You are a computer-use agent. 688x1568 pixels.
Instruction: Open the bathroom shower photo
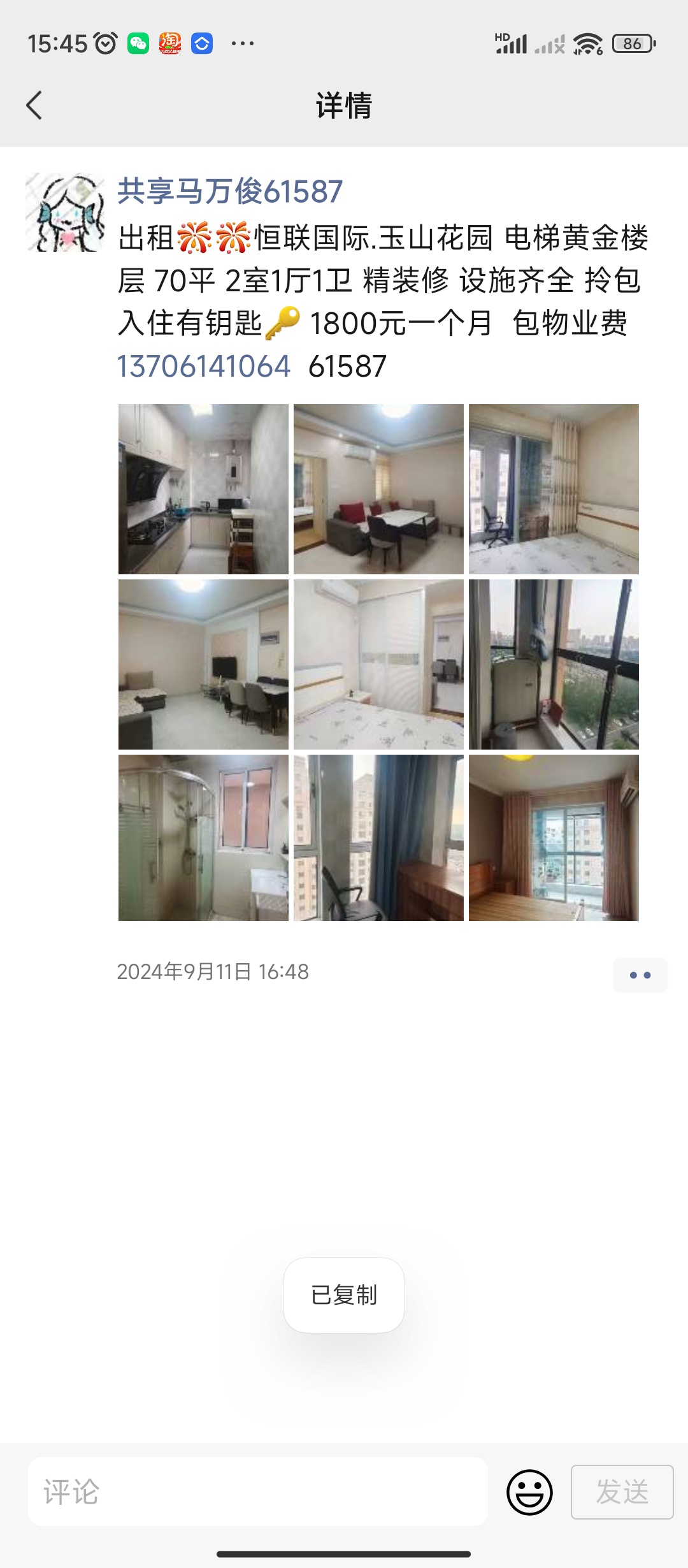(x=203, y=838)
